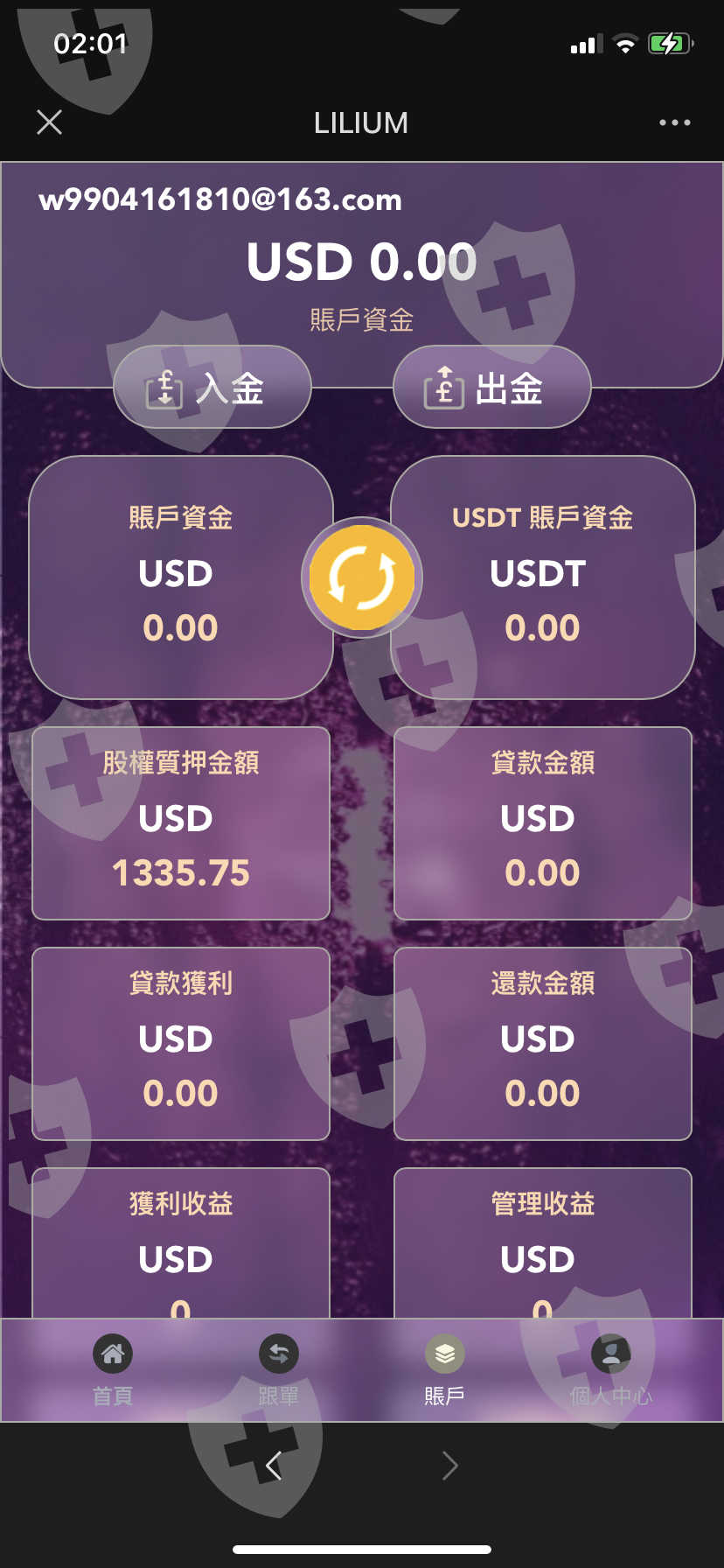Close the LILIUM web page

(50, 122)
